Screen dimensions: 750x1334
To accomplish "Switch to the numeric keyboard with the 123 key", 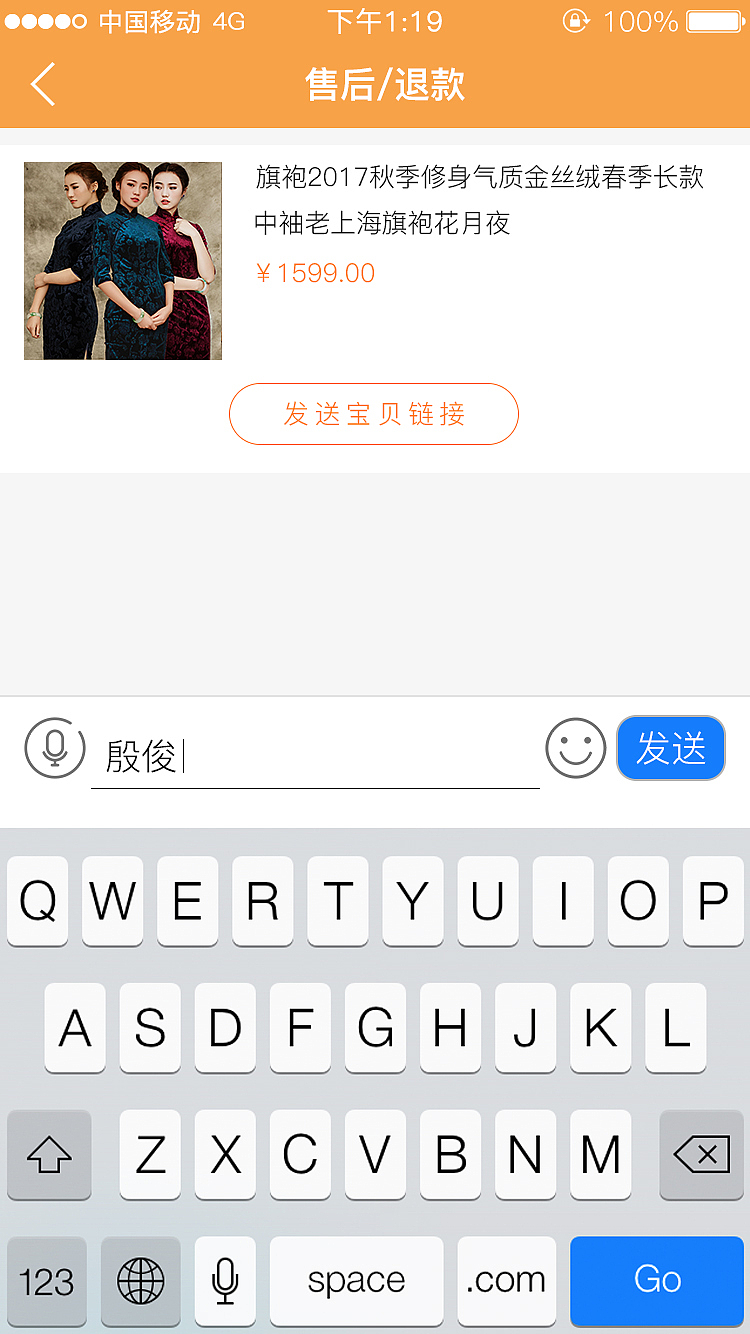I will coord(46,1281).
